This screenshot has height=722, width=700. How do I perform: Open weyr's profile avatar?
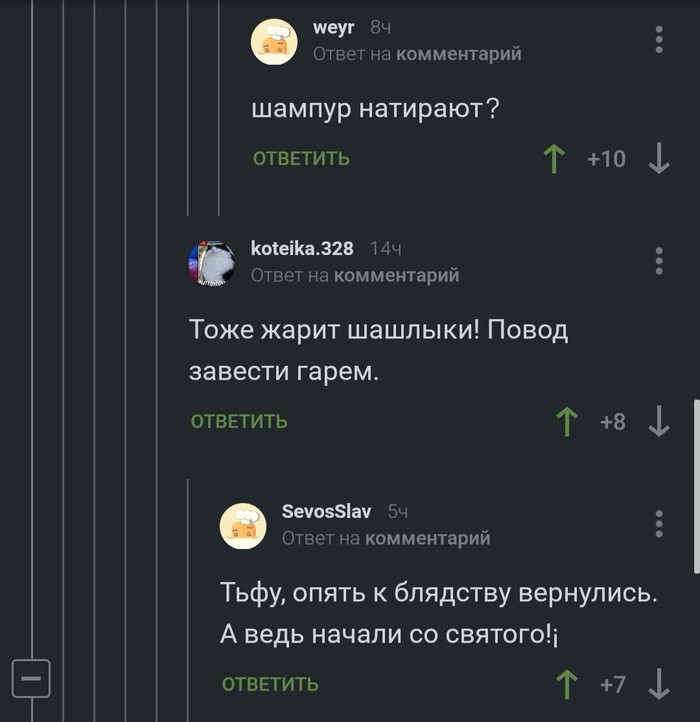pos(274,42)
